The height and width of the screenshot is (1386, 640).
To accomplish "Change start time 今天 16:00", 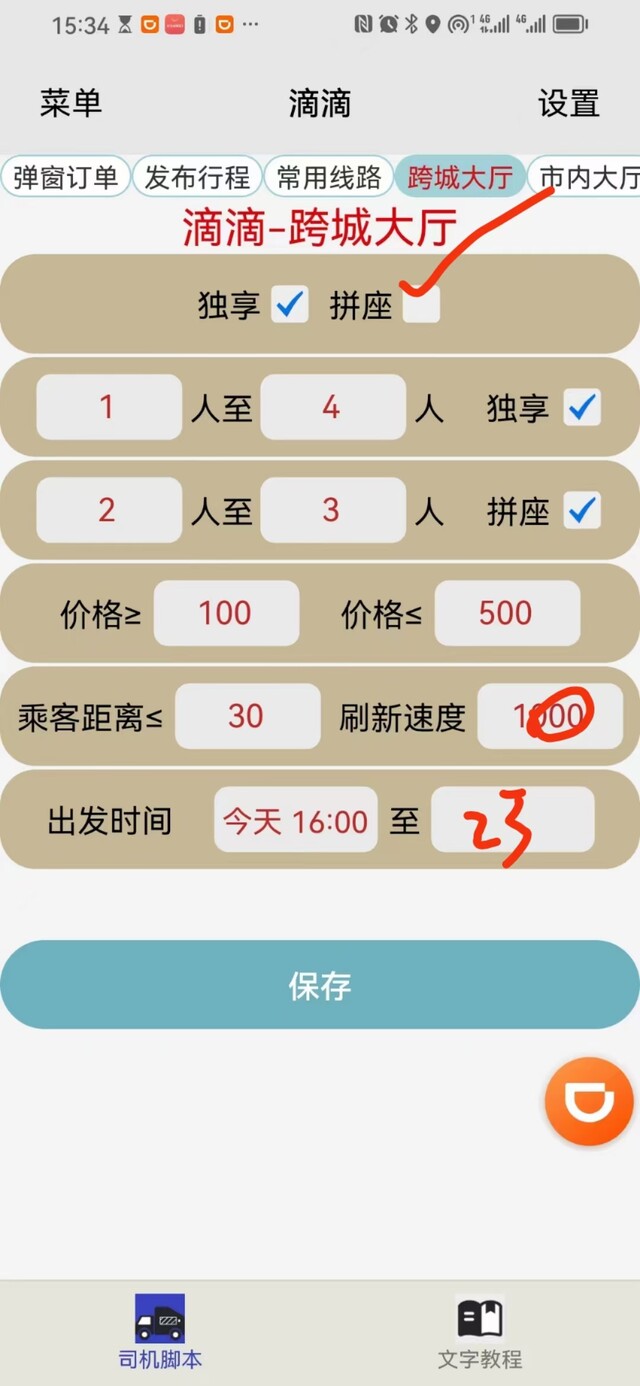I will 296,820.
